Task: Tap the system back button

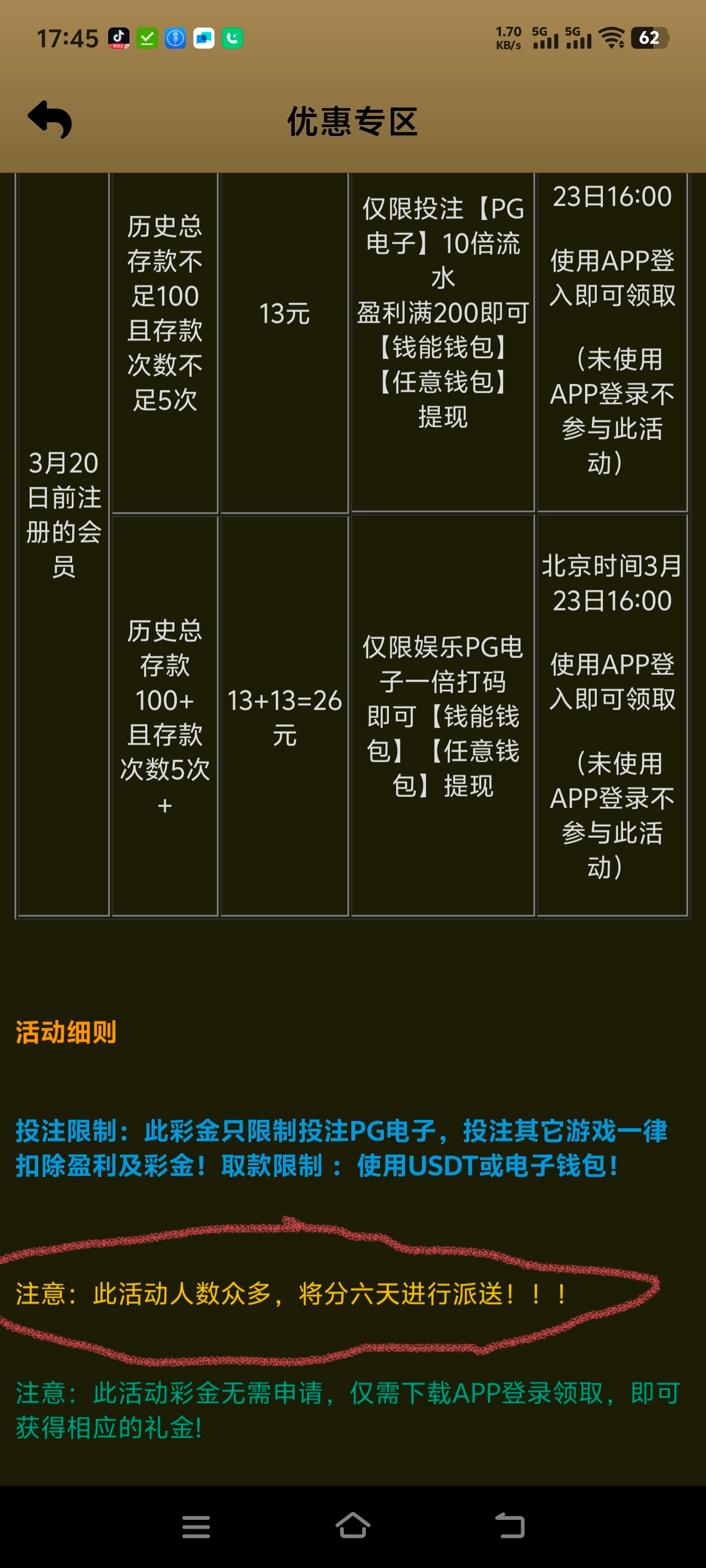Action: (510, 1525)
